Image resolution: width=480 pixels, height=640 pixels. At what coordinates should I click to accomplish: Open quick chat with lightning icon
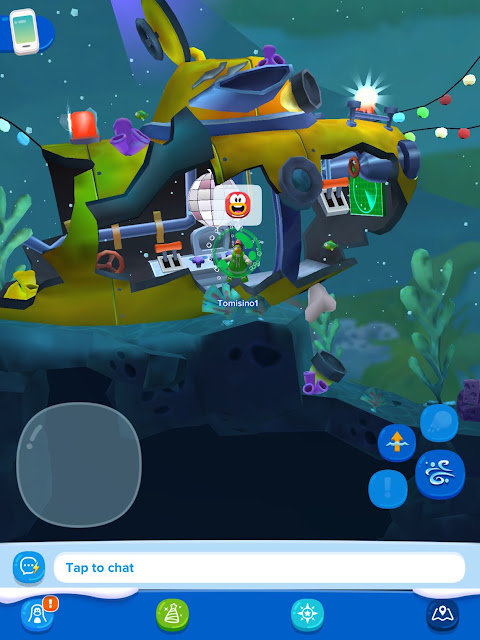tap(29, 567)
